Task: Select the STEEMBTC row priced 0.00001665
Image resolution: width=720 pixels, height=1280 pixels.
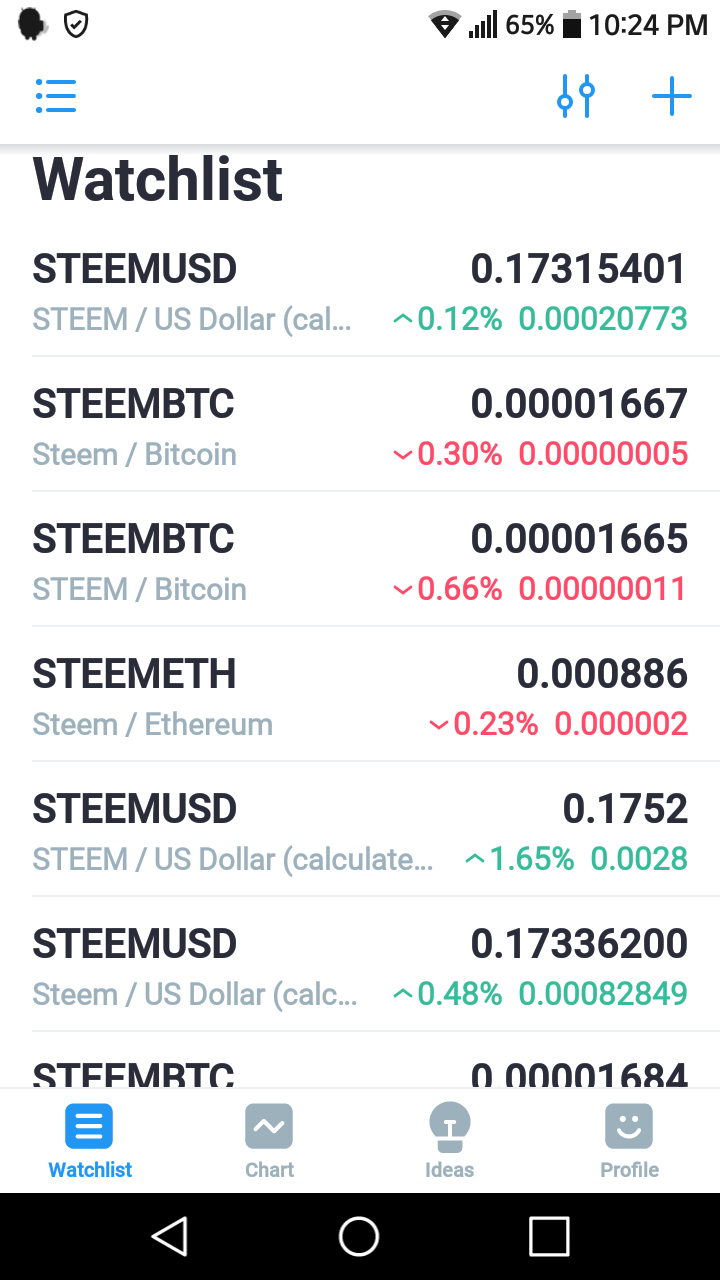Action: [360, 562]
